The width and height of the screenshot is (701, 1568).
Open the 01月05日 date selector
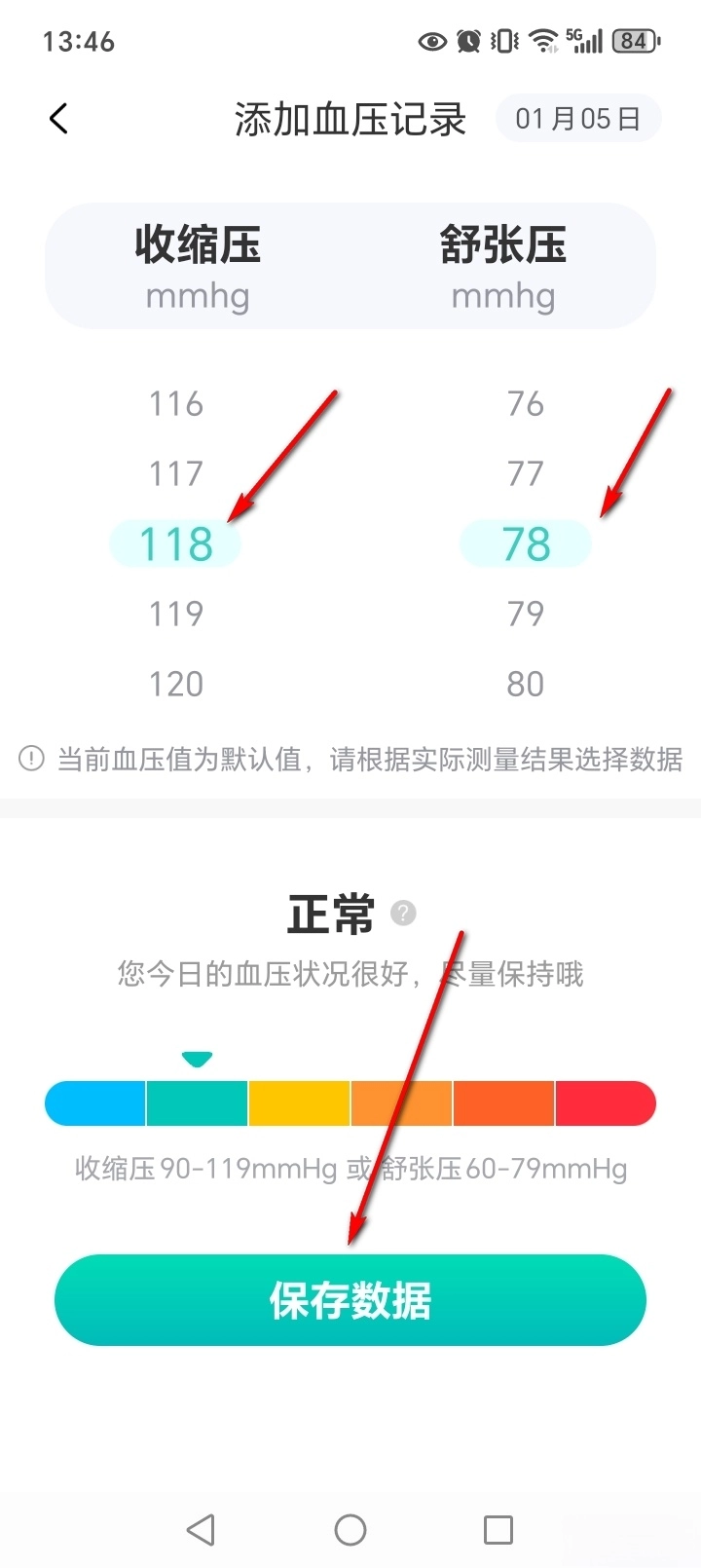(x=578, y=119)
